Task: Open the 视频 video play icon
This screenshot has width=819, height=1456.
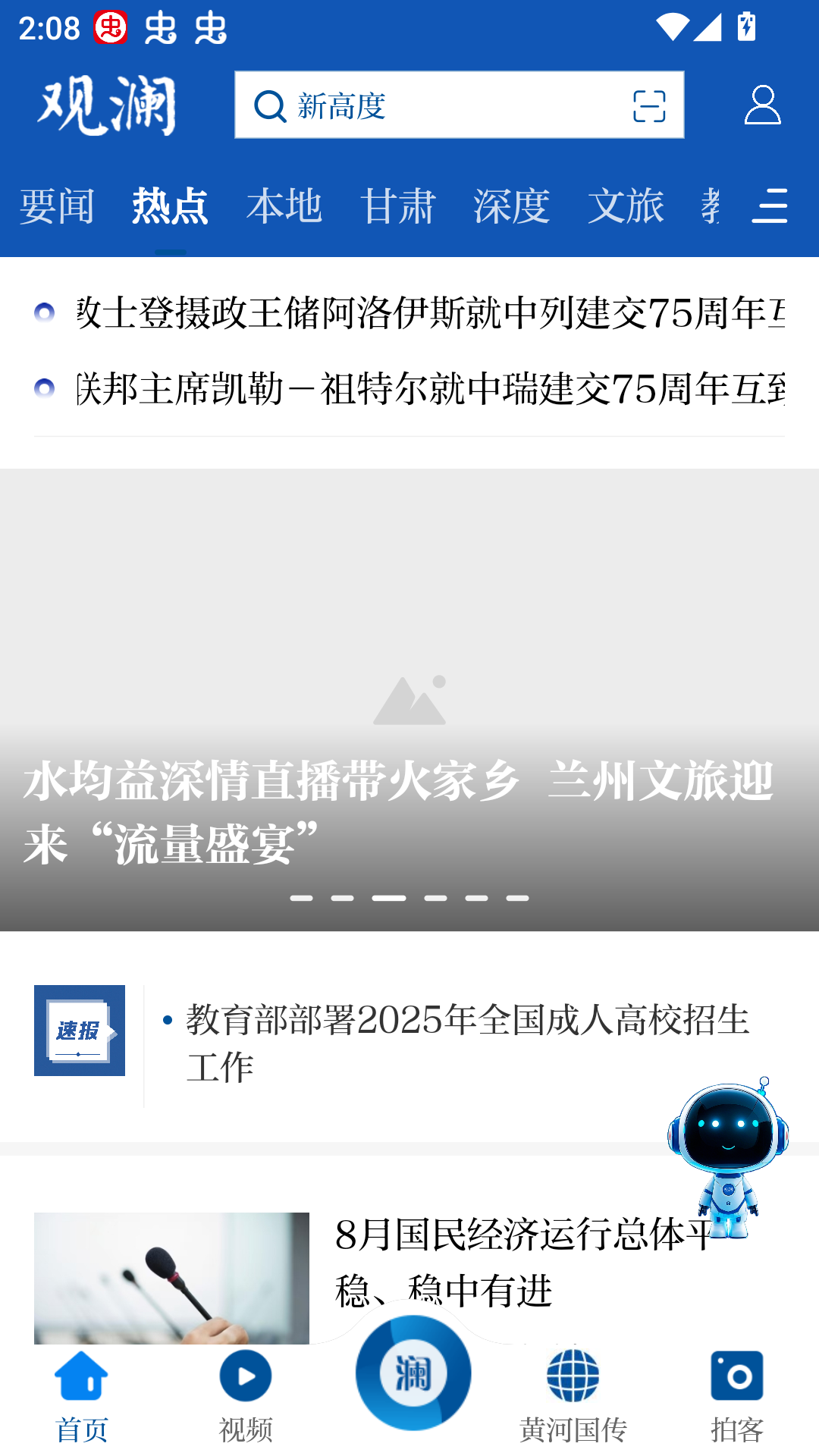Action: (244, 1375)
